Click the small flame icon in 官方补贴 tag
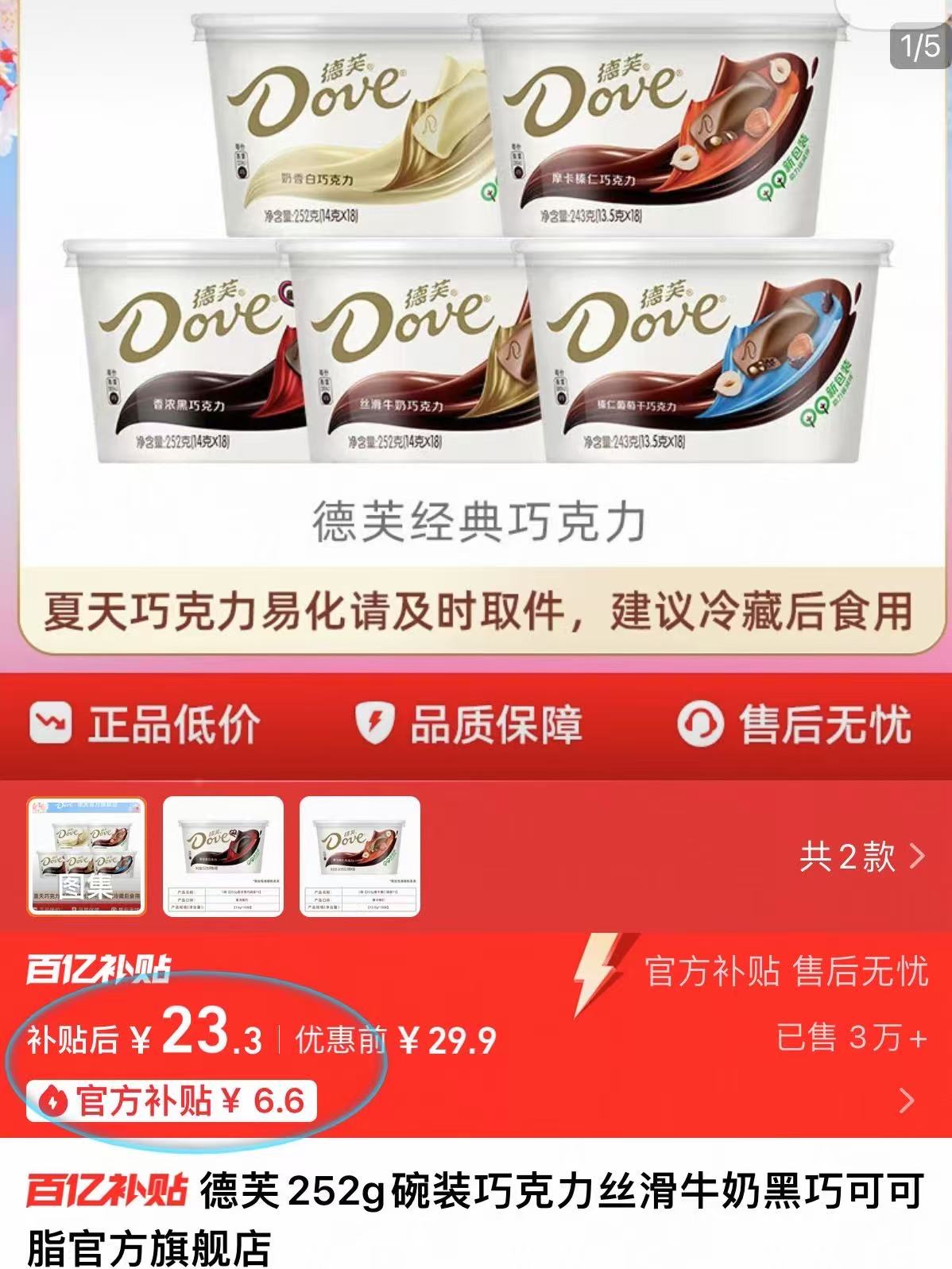The image size is (952, 1269). point(55,1101)
